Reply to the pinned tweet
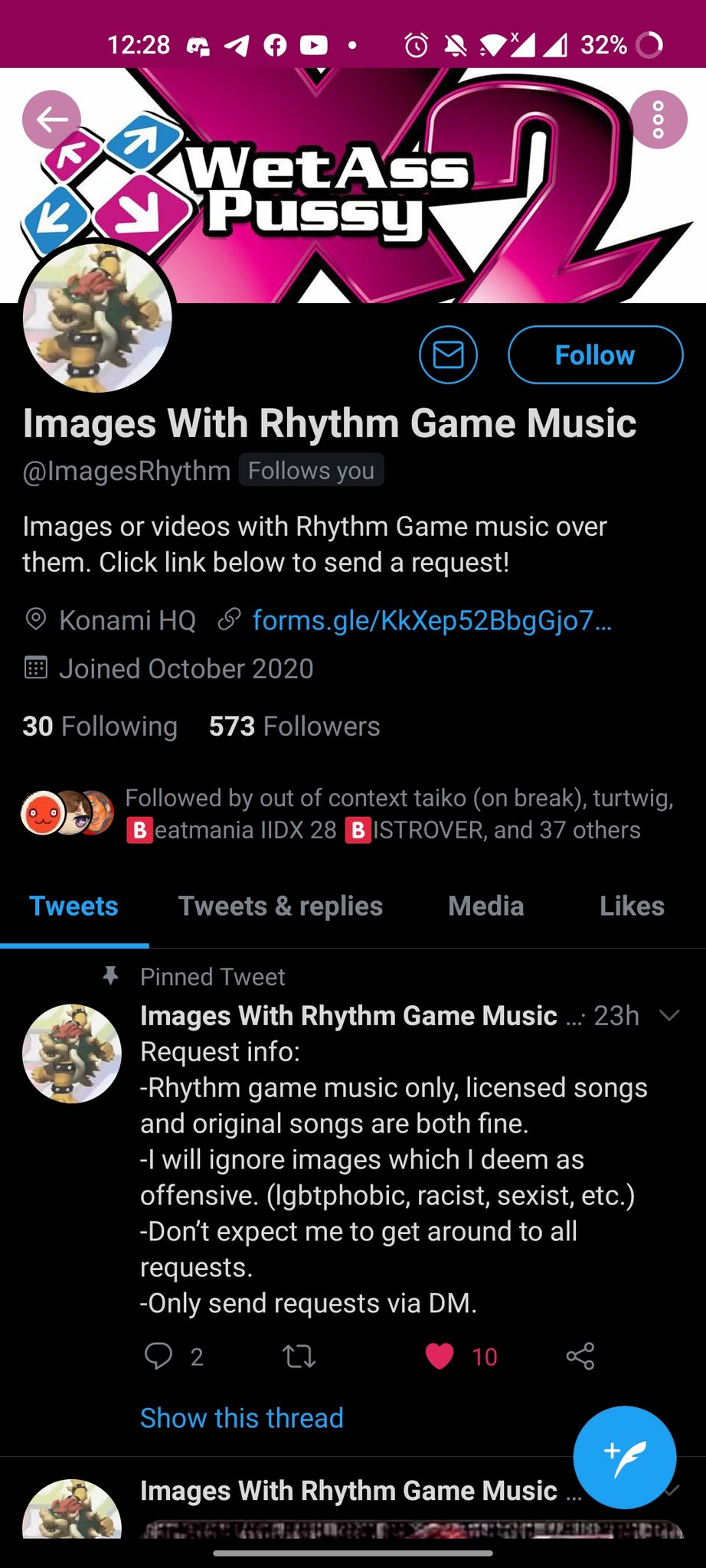Image resolution: width=706 pixels, height=1568 pixels. pos(159,1356)
